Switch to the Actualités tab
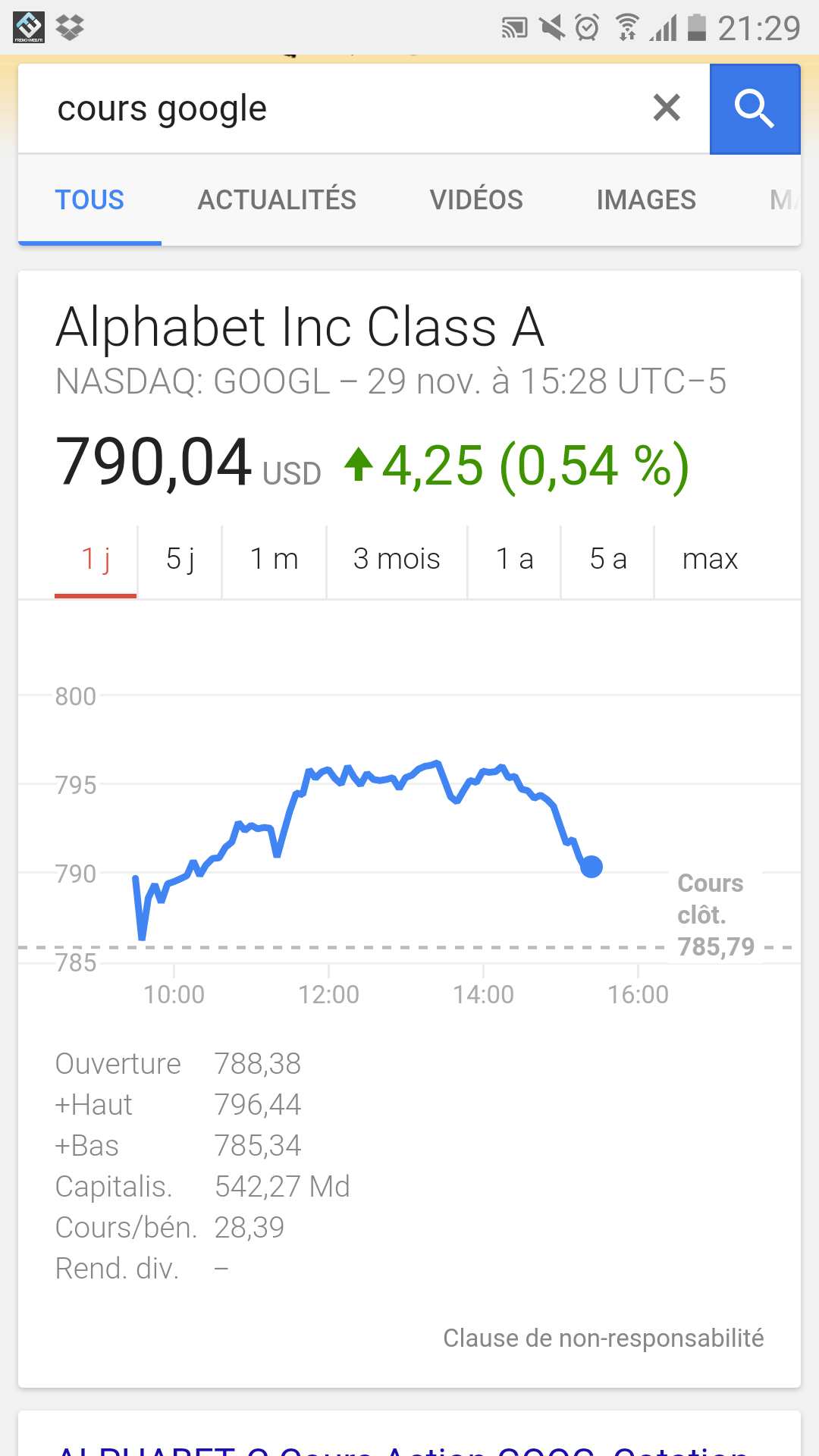Viewport: 819px width, 1456px height. pyautogui.click(x=277, y=200)
